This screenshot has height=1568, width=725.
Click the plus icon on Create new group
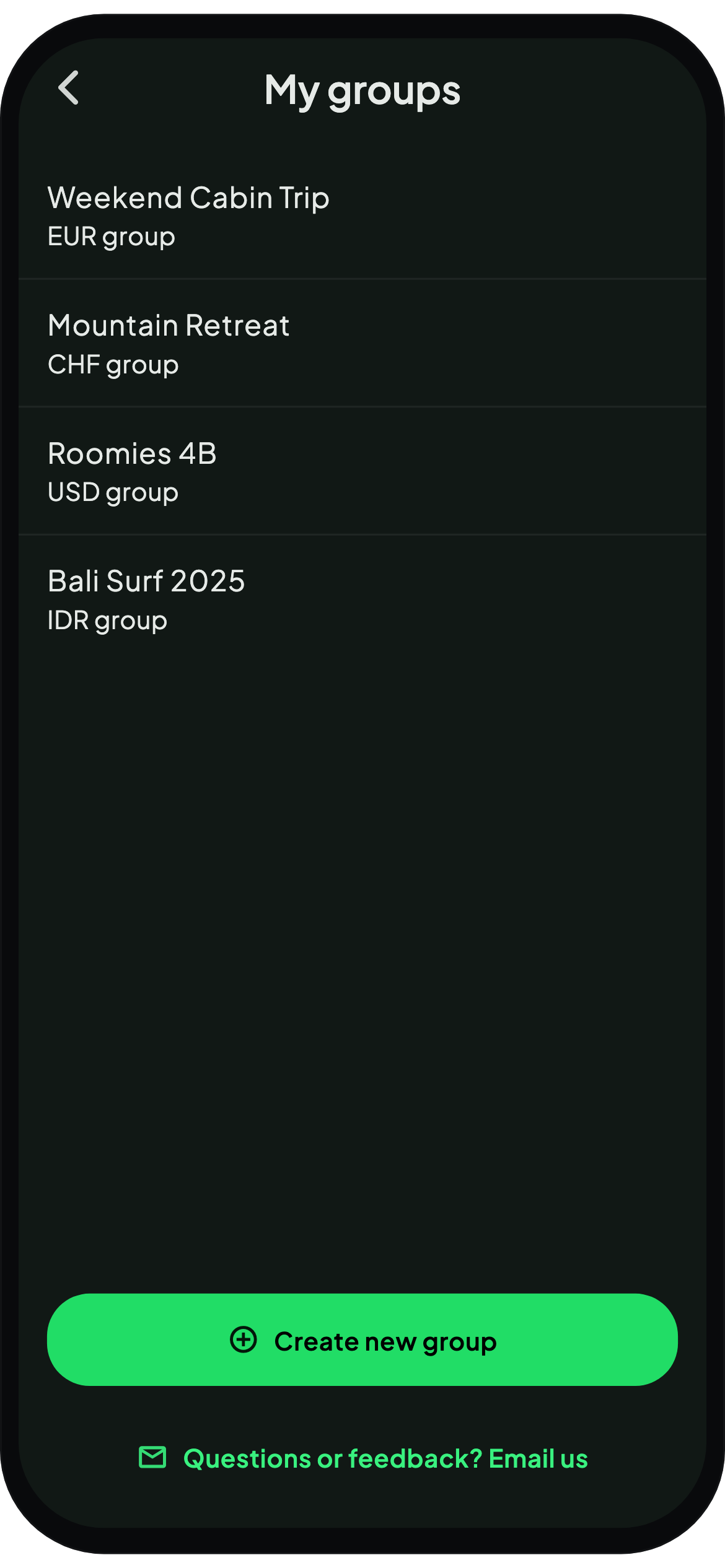244,1341
